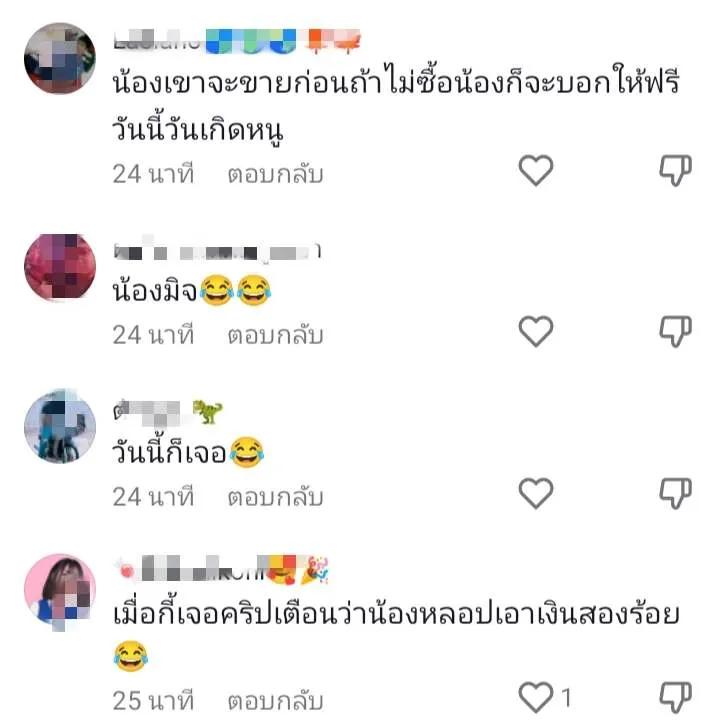Reply to the วันนี้ก็เจอ comment
The width and height of the screenshot is (720, 725).
pyautogui.click(x=275, y=496)
